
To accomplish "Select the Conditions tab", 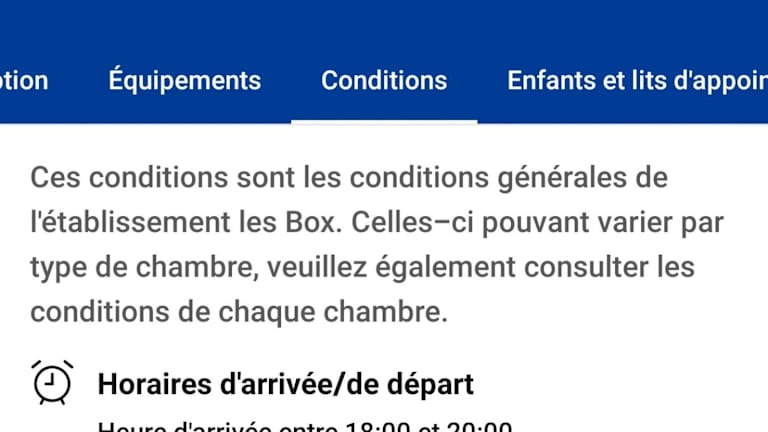I will [384, 81].
